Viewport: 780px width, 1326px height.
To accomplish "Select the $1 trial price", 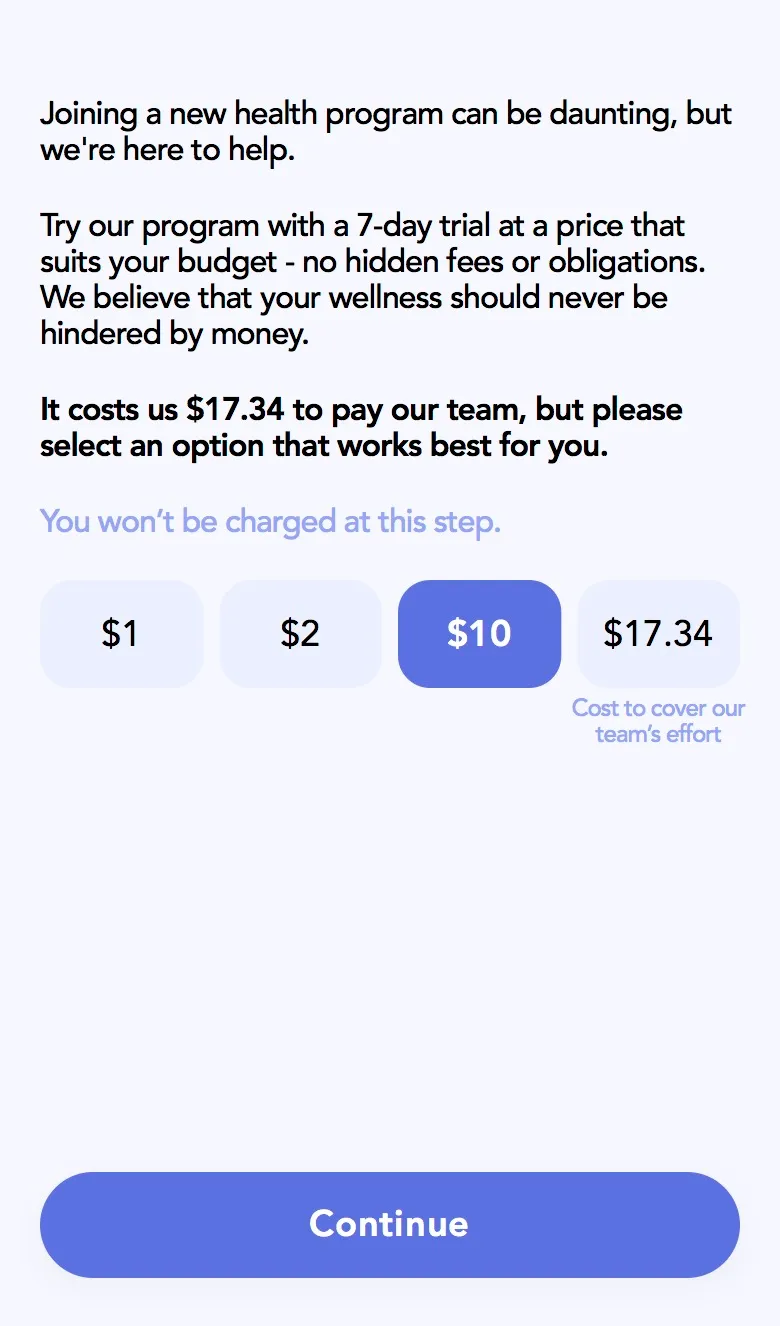I will click(x=121, y=634).
